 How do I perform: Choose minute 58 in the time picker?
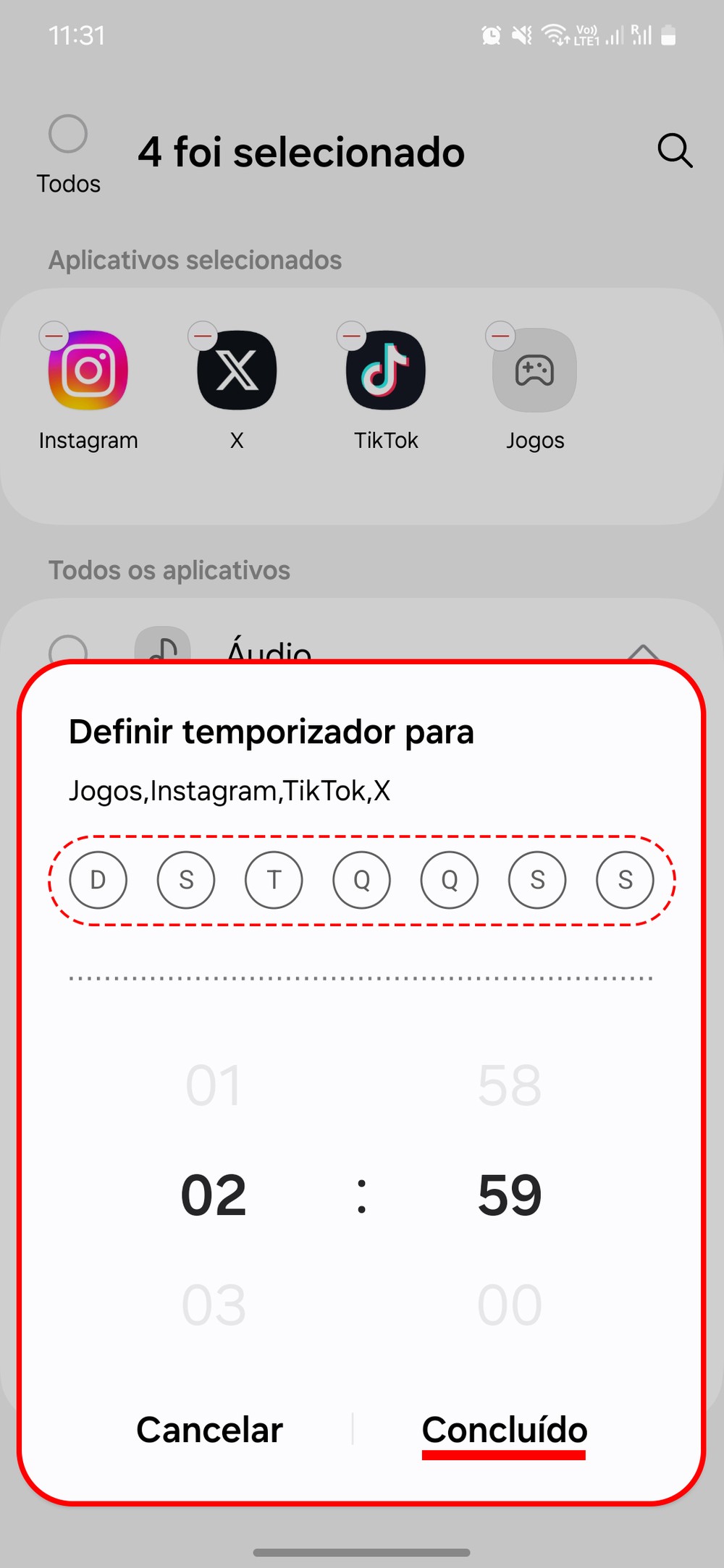pyautogui.click(x=510, y=1085)
